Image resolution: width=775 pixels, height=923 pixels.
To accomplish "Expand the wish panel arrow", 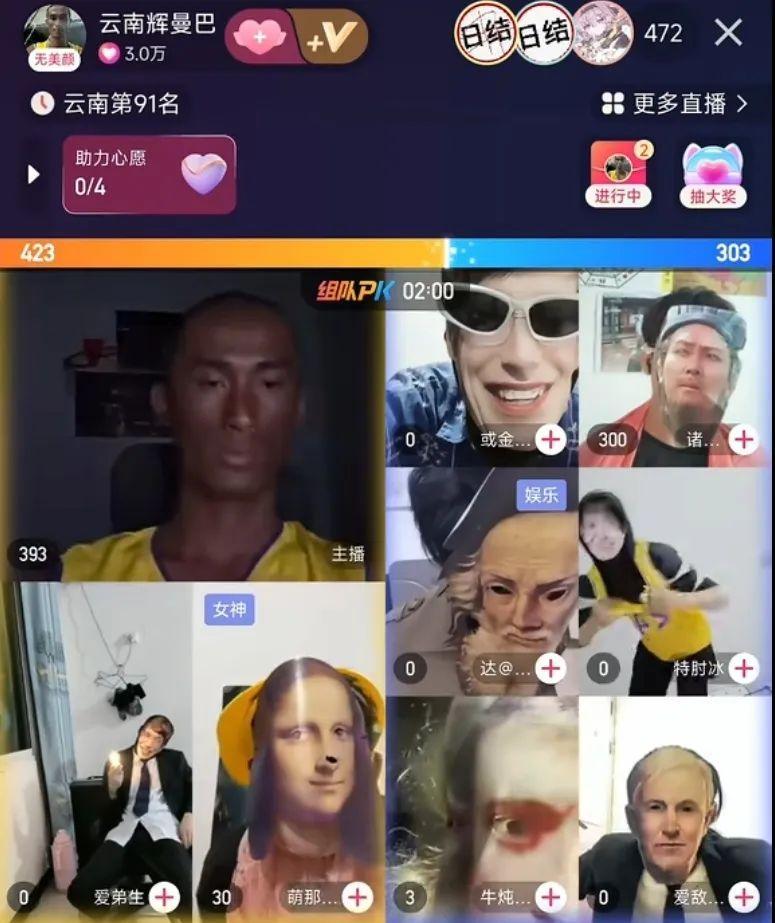I will coord(33,175).
